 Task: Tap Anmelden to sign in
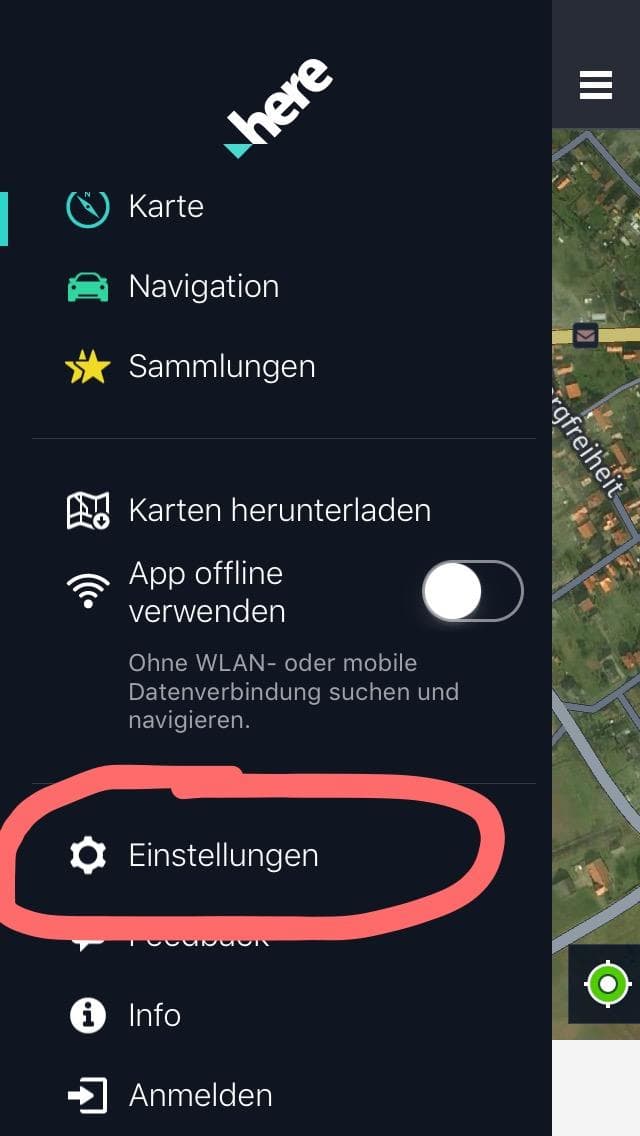[275, 1095]
